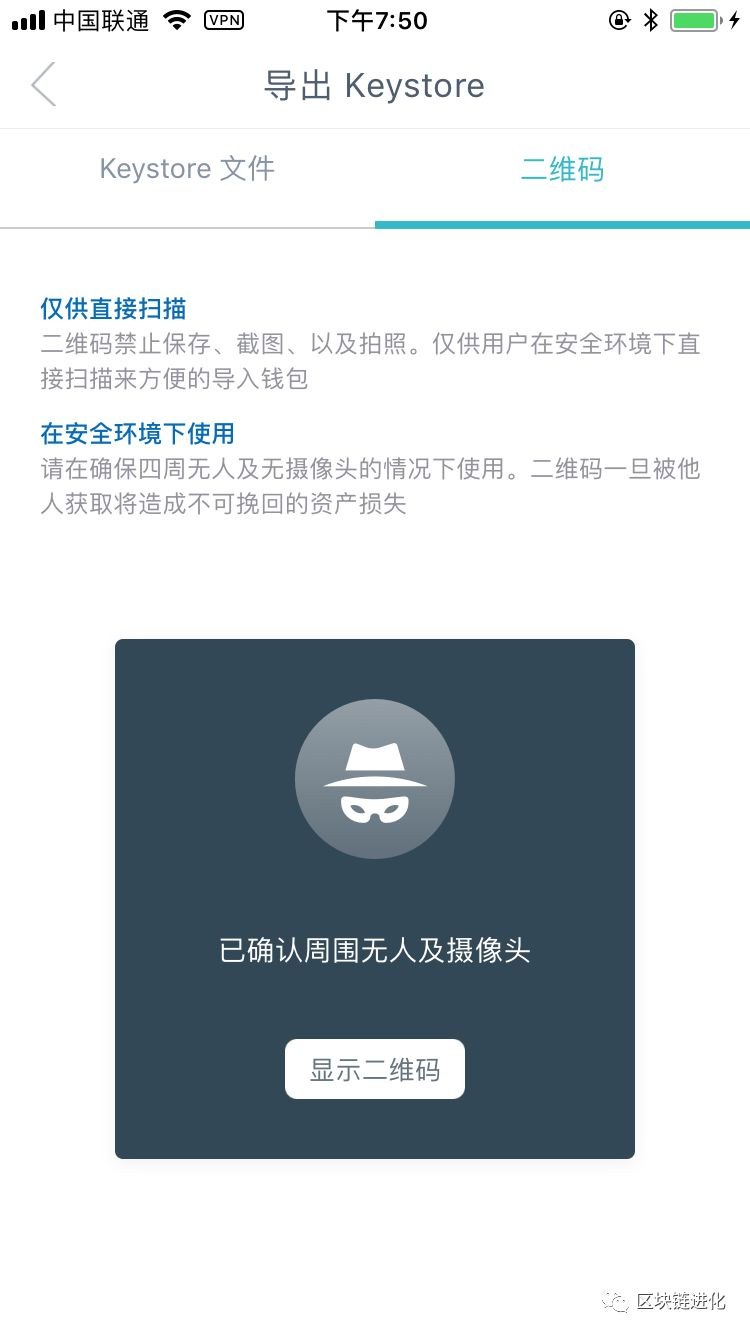Tap the 导出 Keystore page title
This screenshot has height=1334, width=750.
point(375,85)
